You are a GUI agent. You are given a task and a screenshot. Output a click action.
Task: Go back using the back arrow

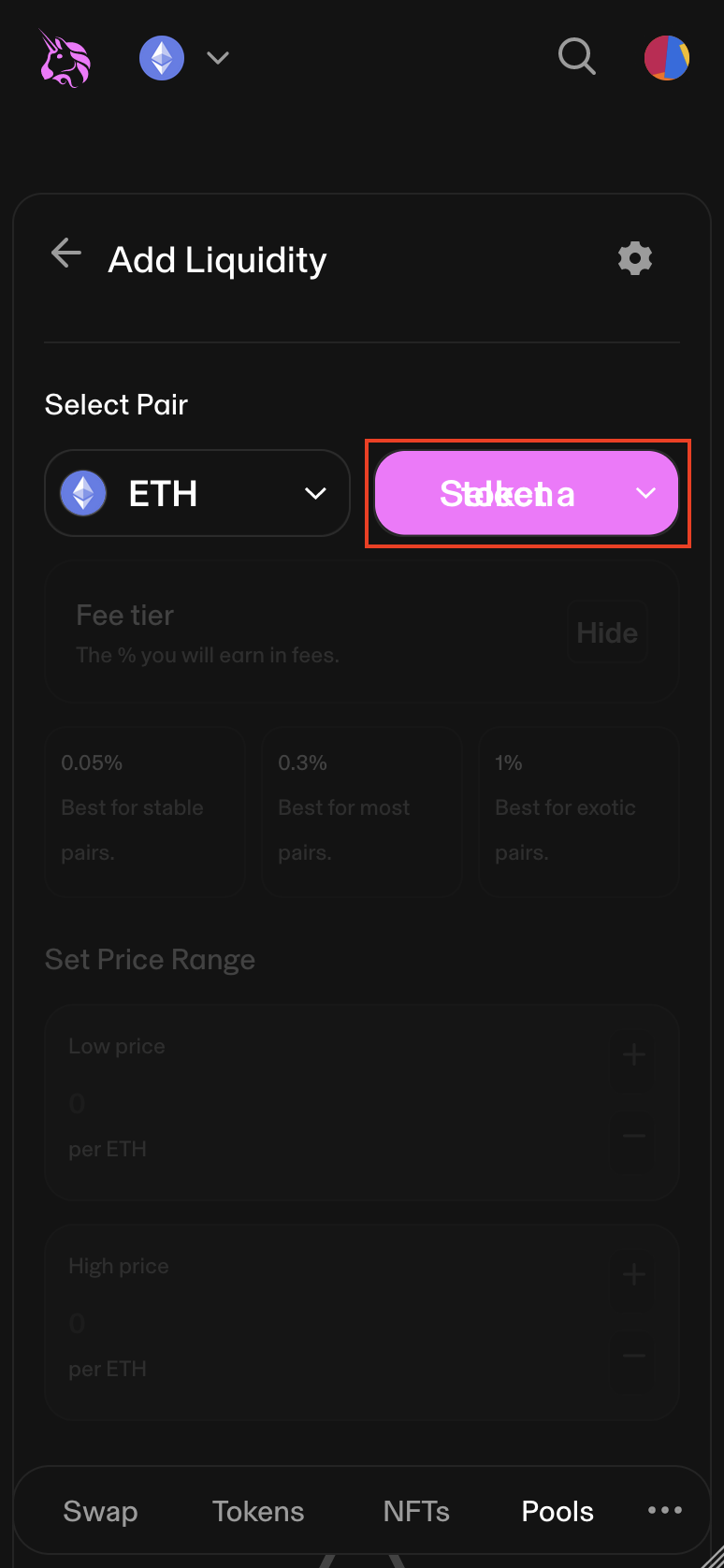point(65,253)
